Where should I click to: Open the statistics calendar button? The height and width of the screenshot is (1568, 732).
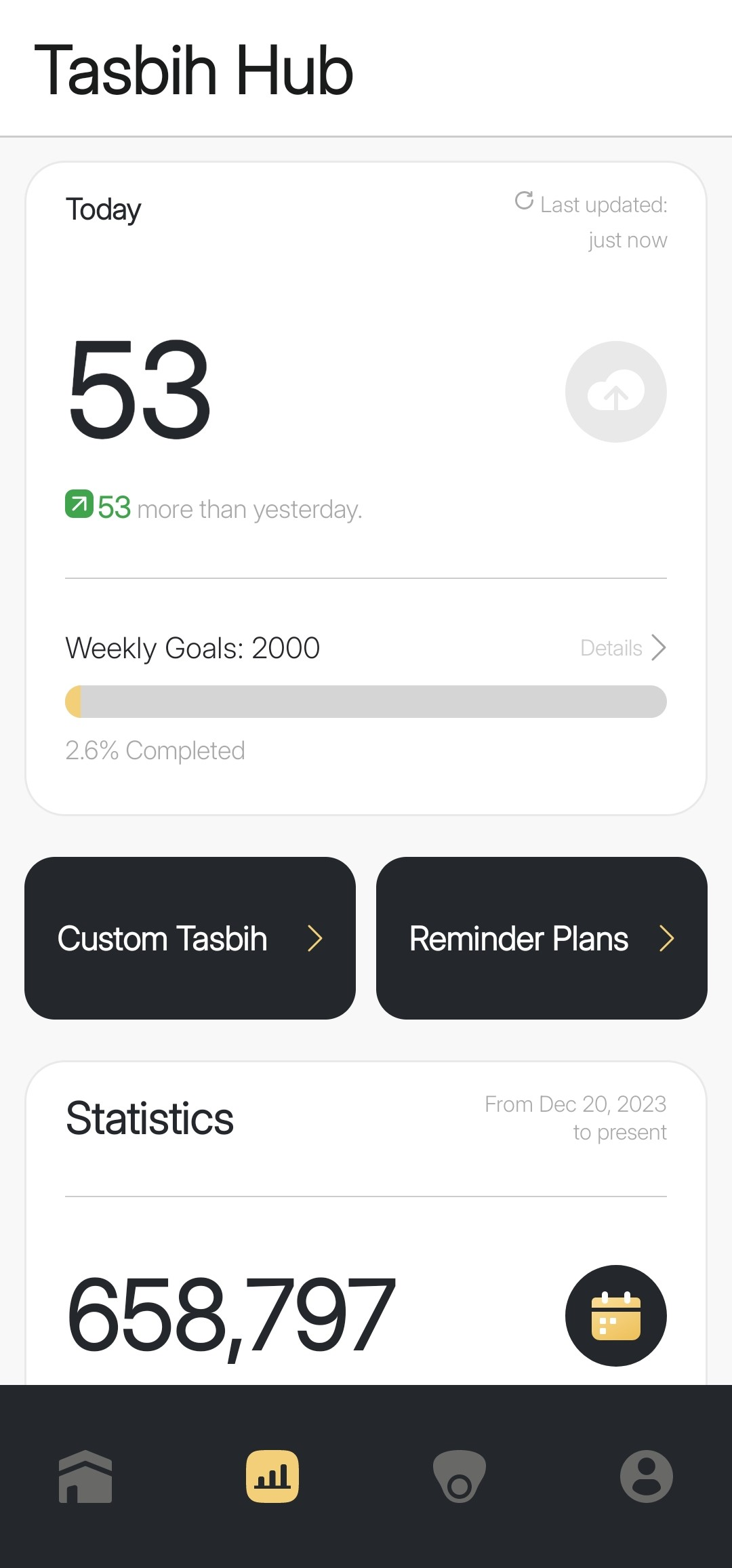click(615, 1316)
